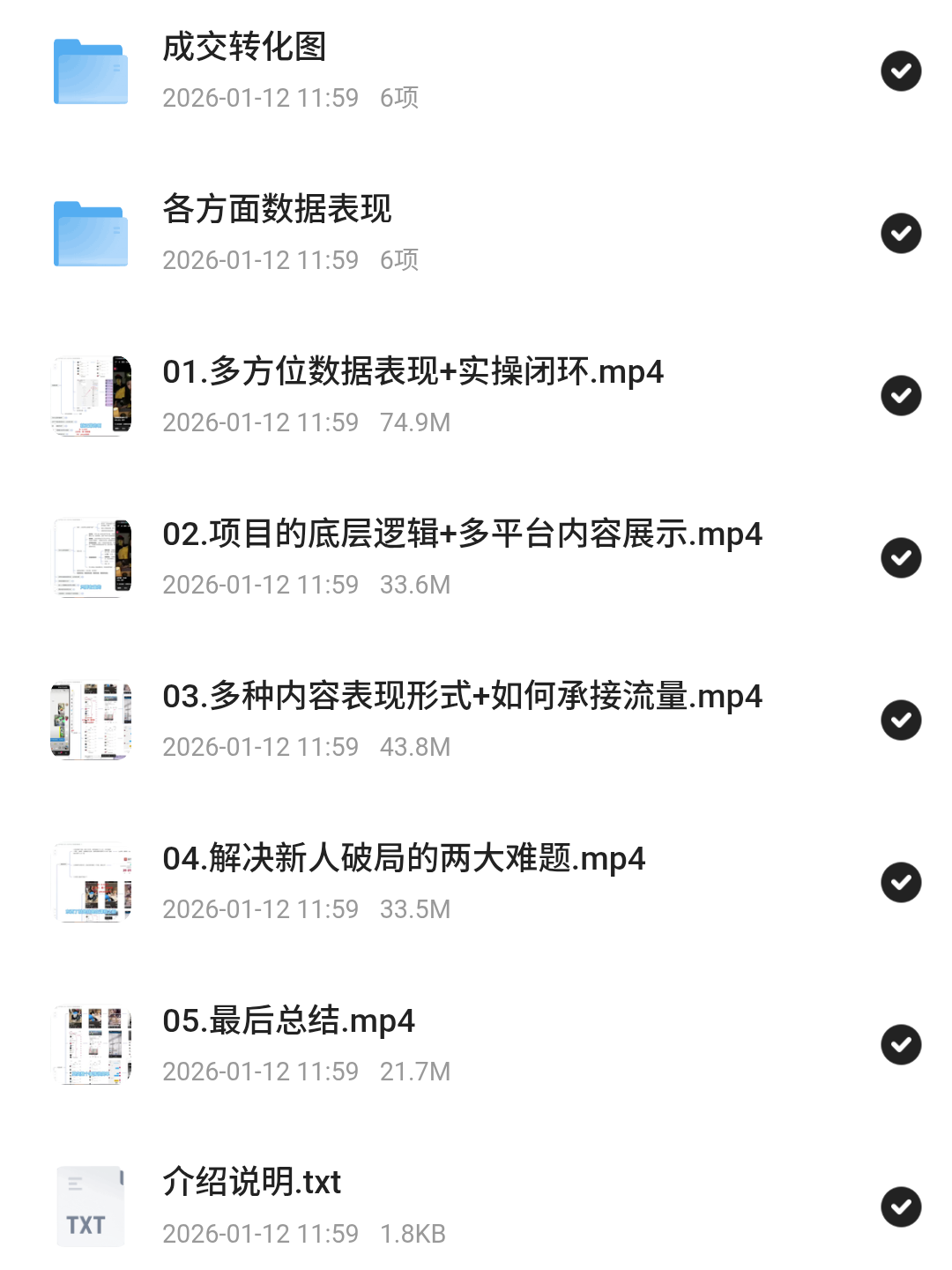This screenshot has height=1270, width=952.
Task: Uncheck the 05.最后总结.mp4 checkbox
Action: [901, 1045]
